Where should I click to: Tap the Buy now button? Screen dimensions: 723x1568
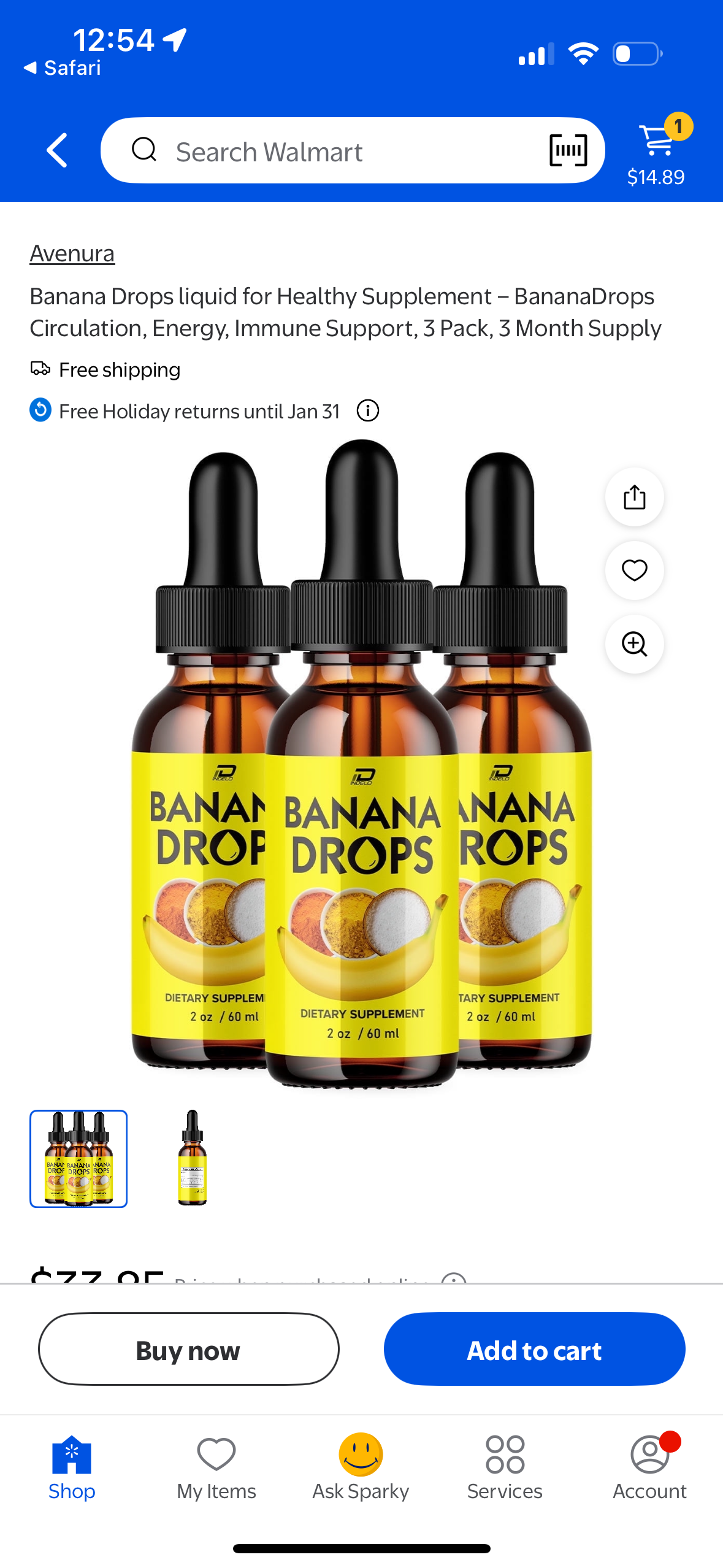click(188, 1349)
